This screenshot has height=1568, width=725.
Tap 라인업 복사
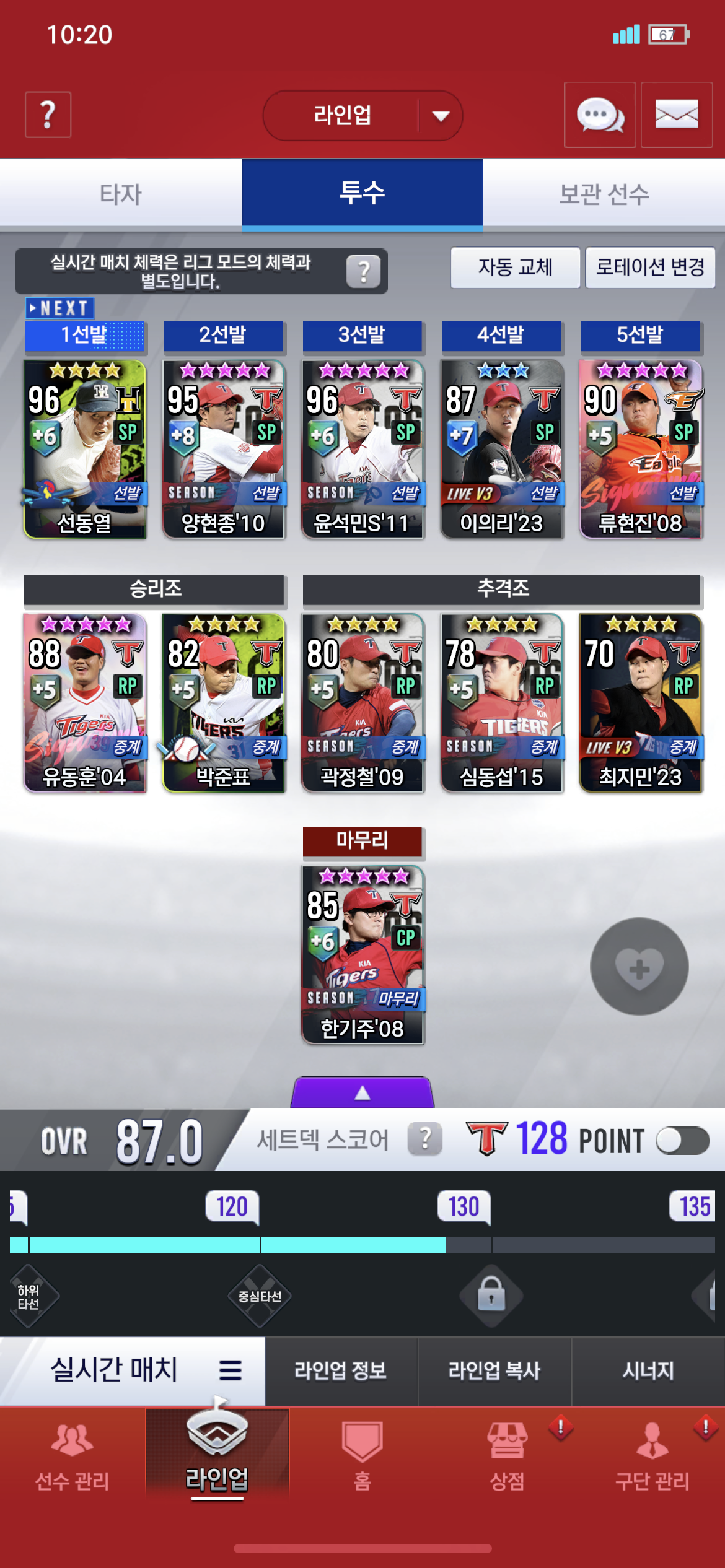click(x=494, y=1370)
